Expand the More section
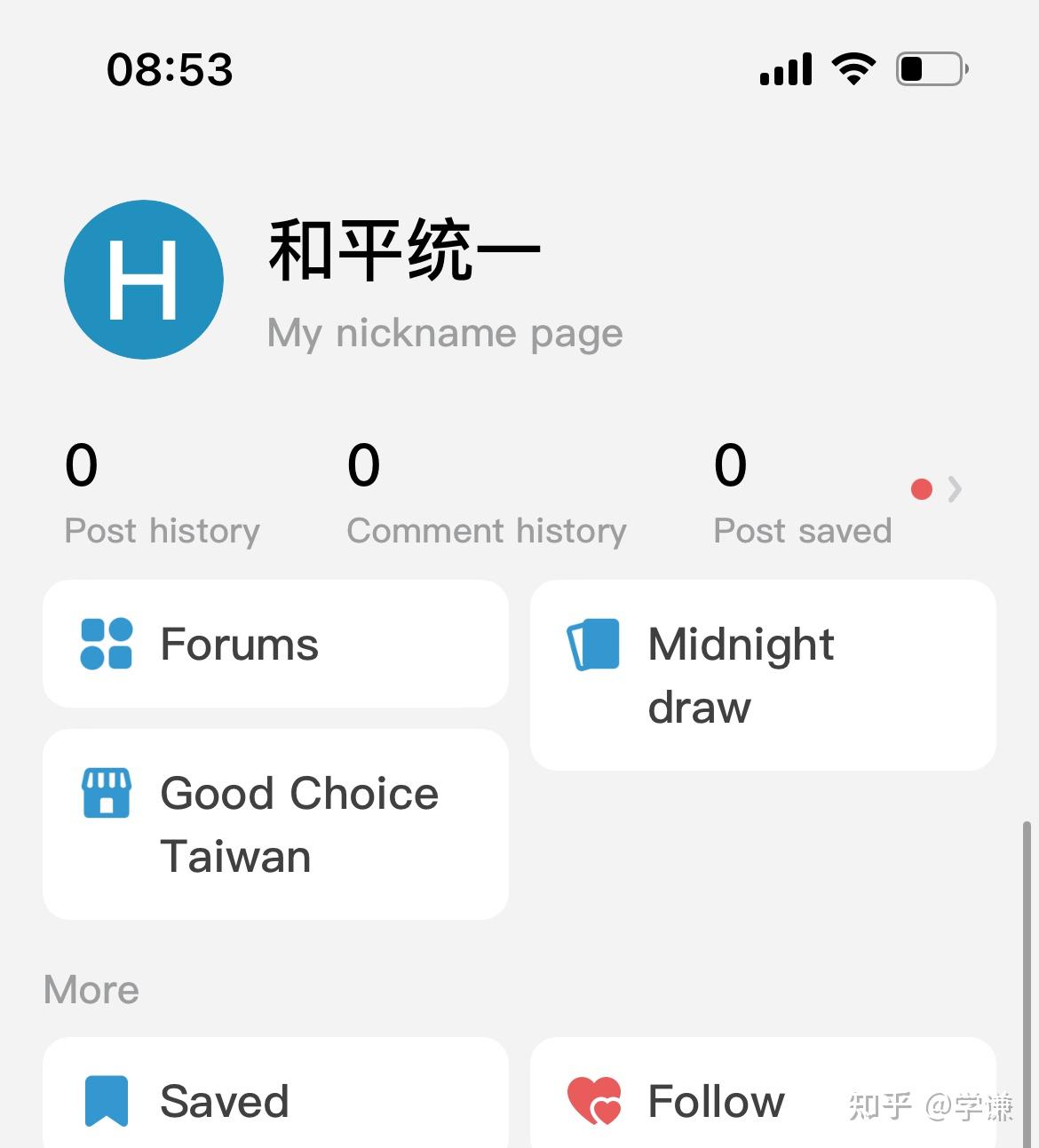Image resolution: width=1039 pixels, height=1148 pixels. [x=91, y=989]
